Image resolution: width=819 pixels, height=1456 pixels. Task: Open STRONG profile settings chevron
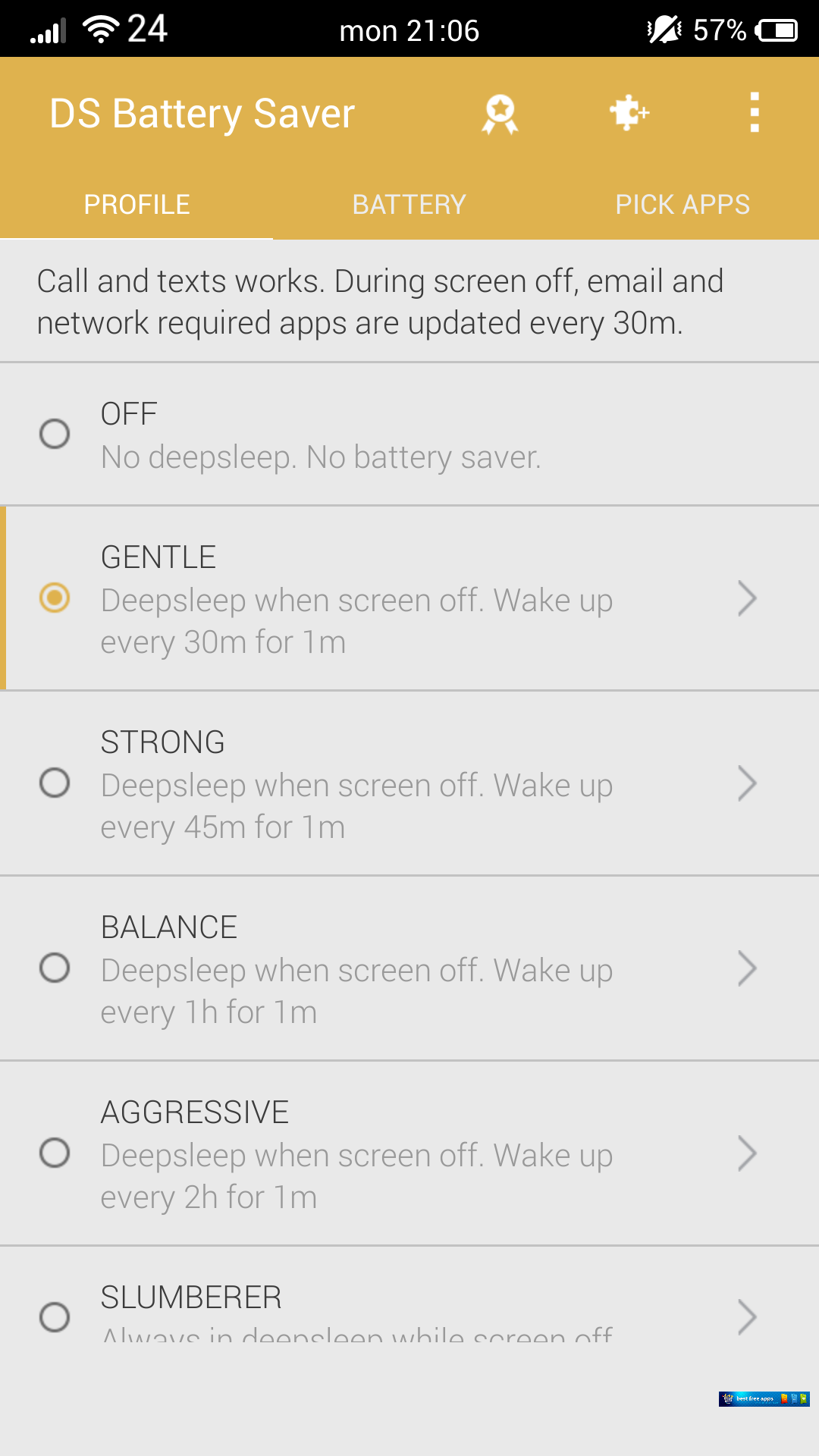pos(747,783)
